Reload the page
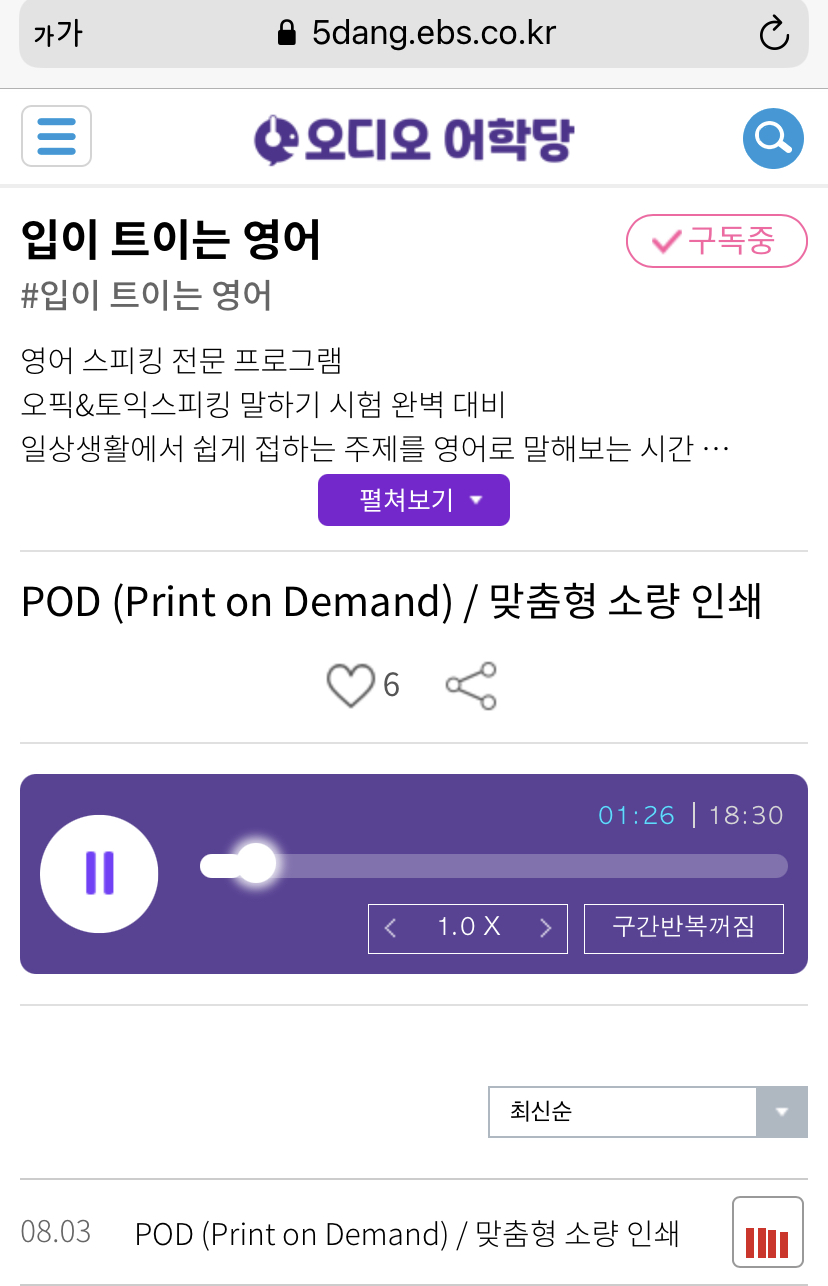The width and height of the screenshot is (828, 1286). coord(773,33)
